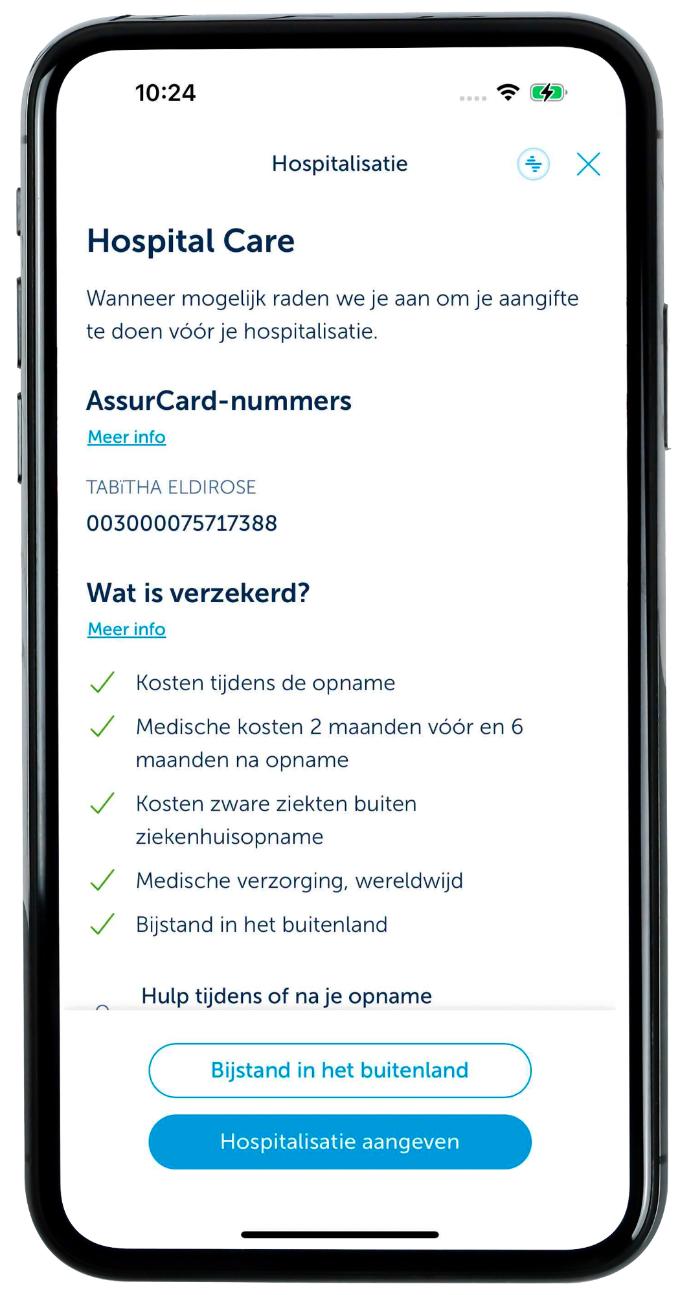Open Meer info under AssurCard-nummers

click(x=127, y=438)
